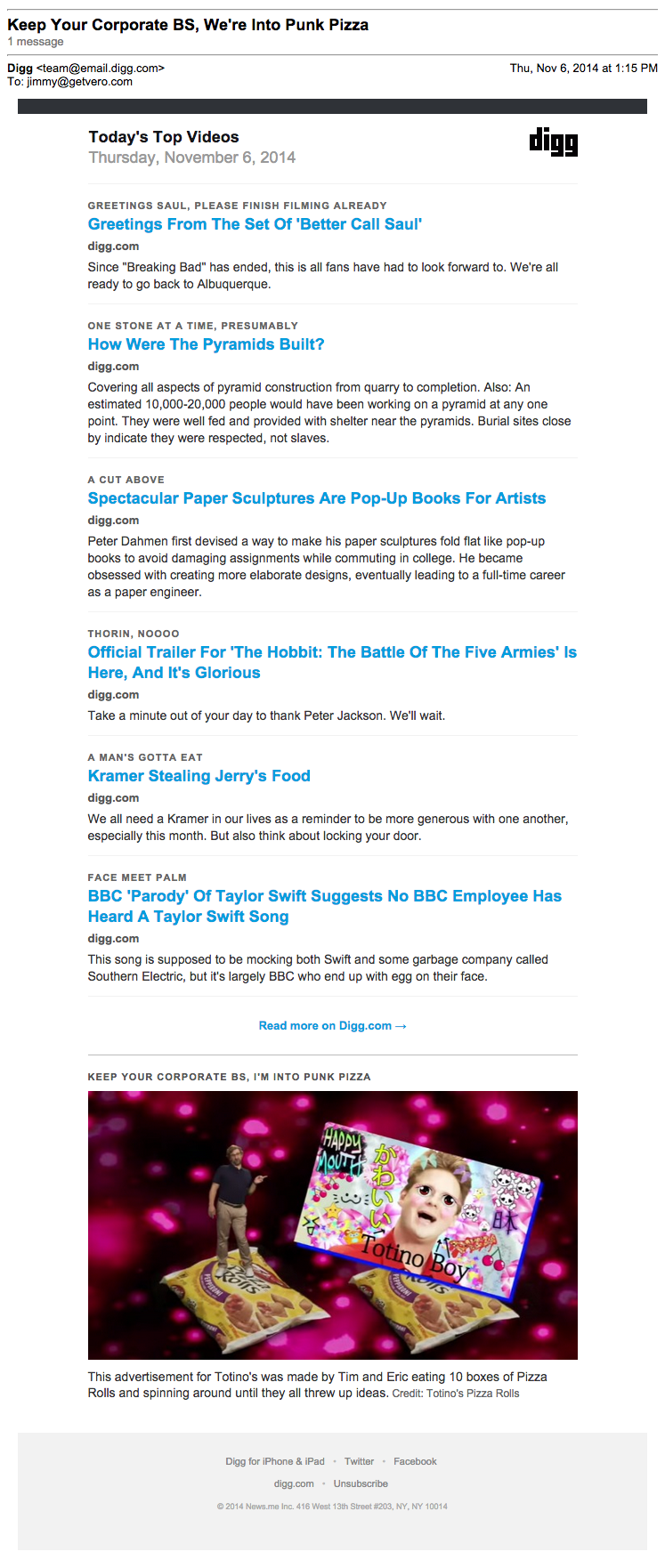Tap 'Read more on Digg.com'
Screen dimensions: 665x1568
[332, 1026]
